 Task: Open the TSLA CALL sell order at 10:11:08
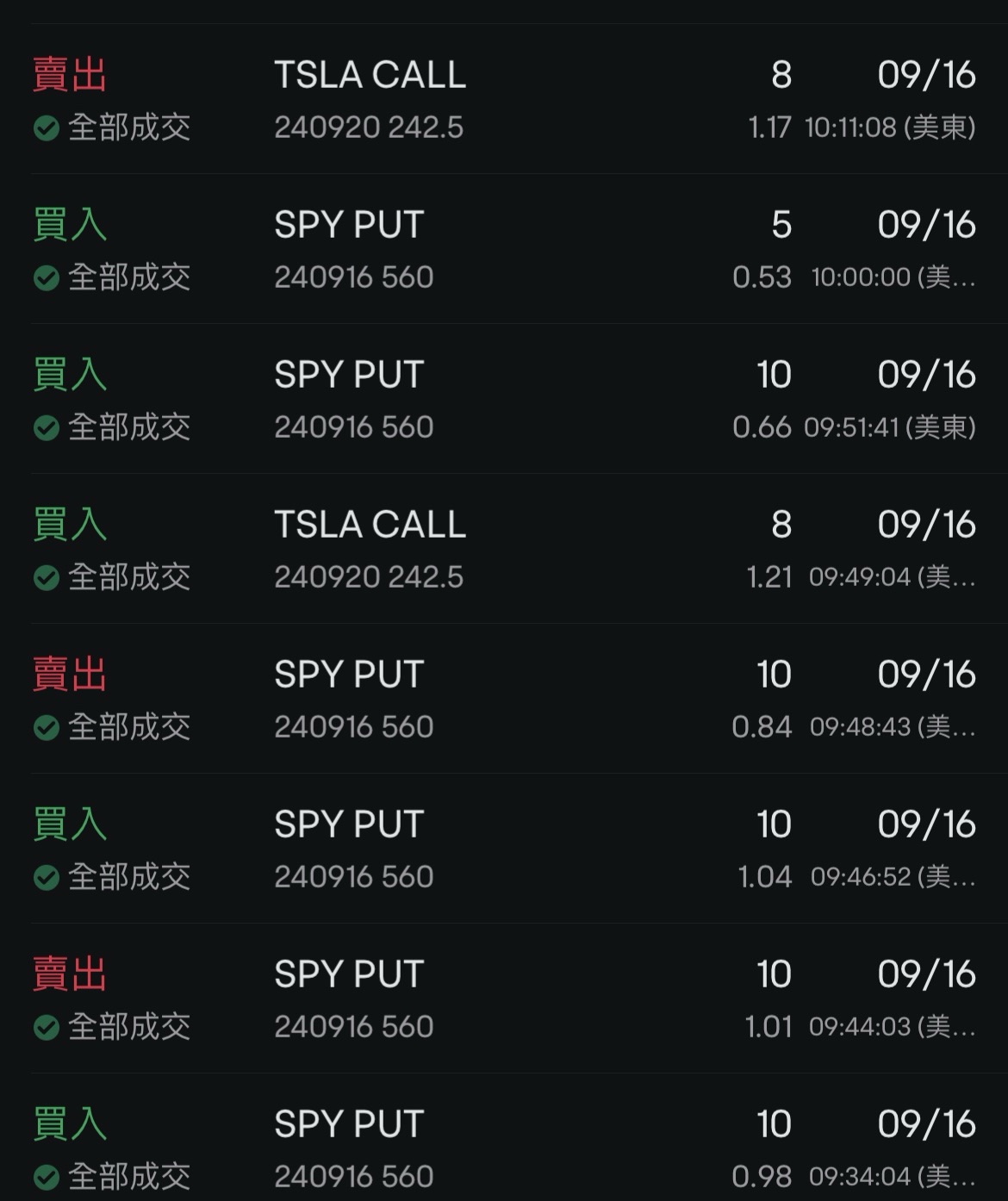[504, 99]
